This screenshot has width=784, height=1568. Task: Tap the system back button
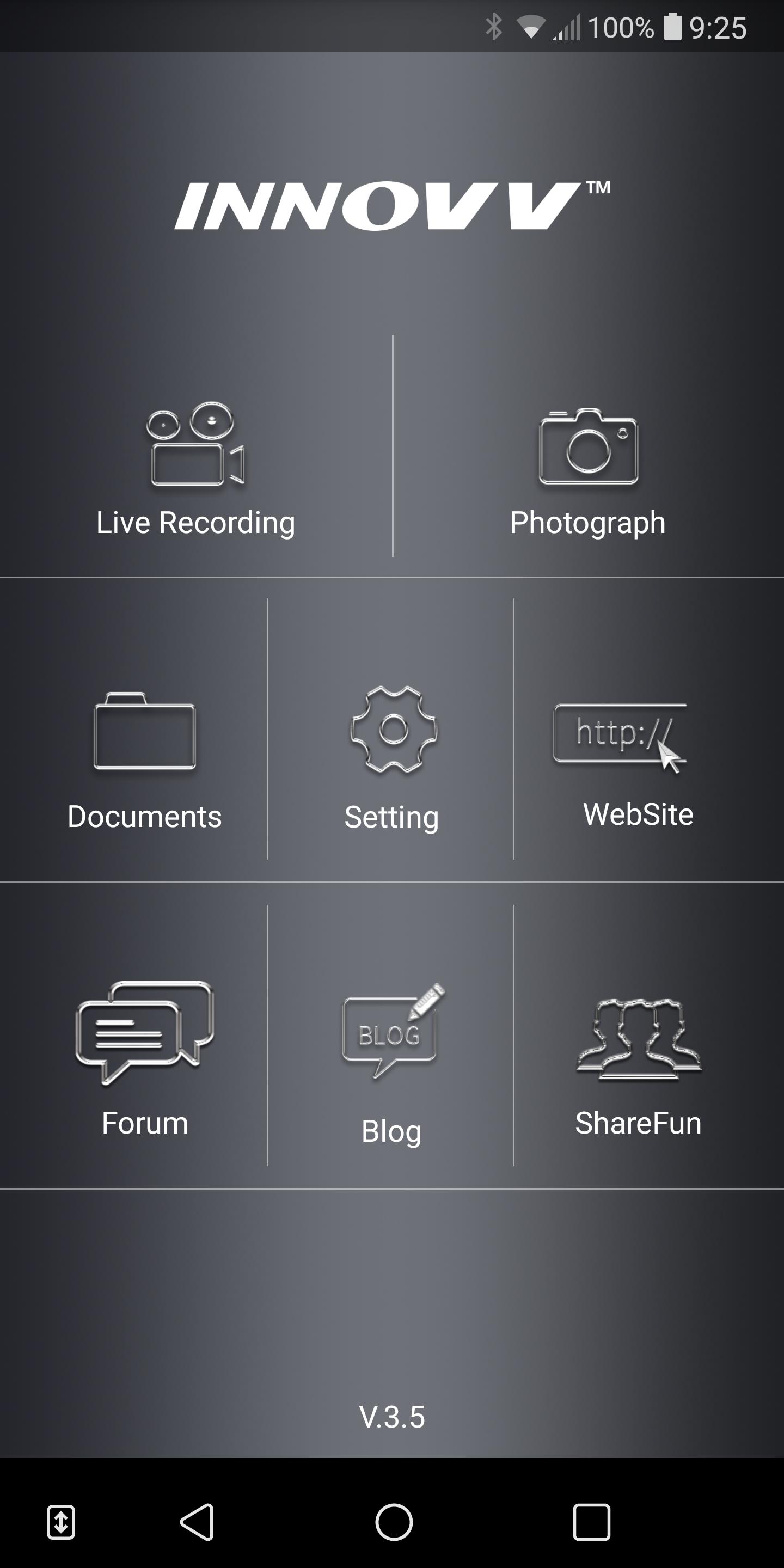[197, 1522]
